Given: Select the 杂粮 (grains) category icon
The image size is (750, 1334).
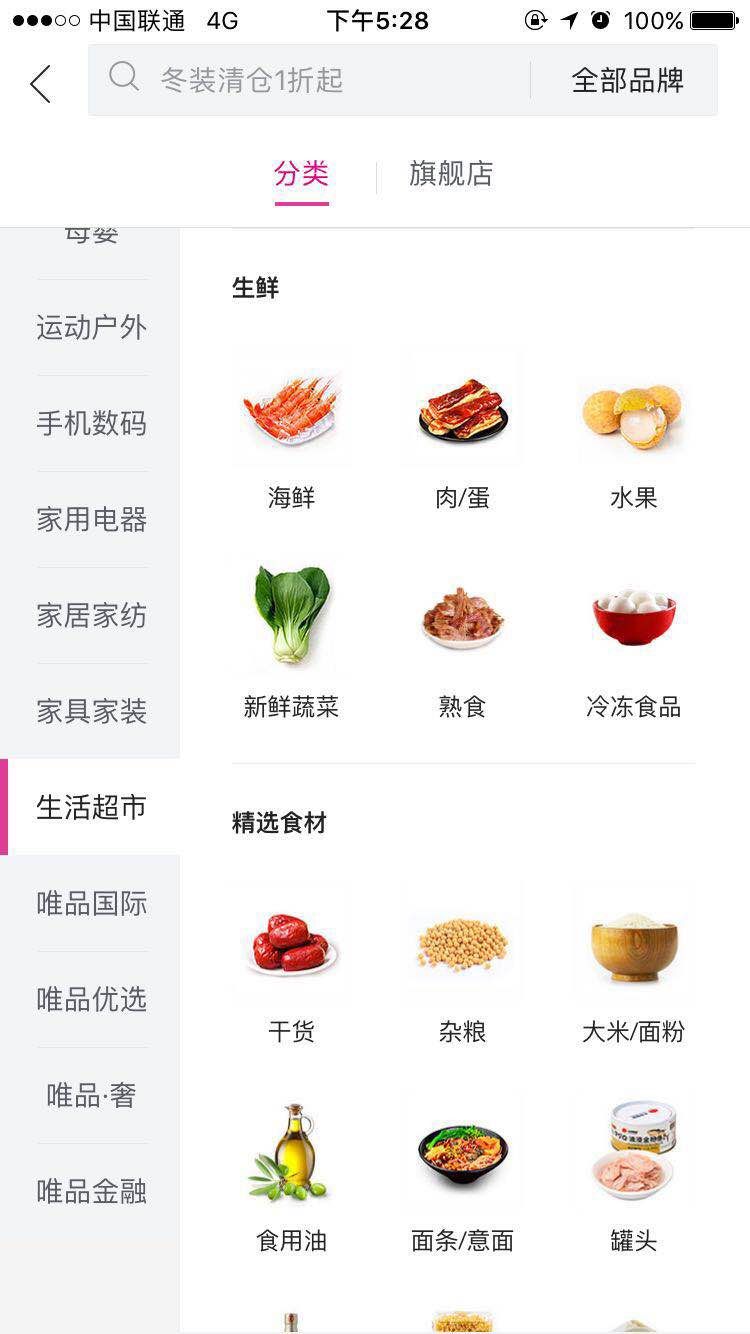Looking at the screenshot, I should (x=461, y=942).
